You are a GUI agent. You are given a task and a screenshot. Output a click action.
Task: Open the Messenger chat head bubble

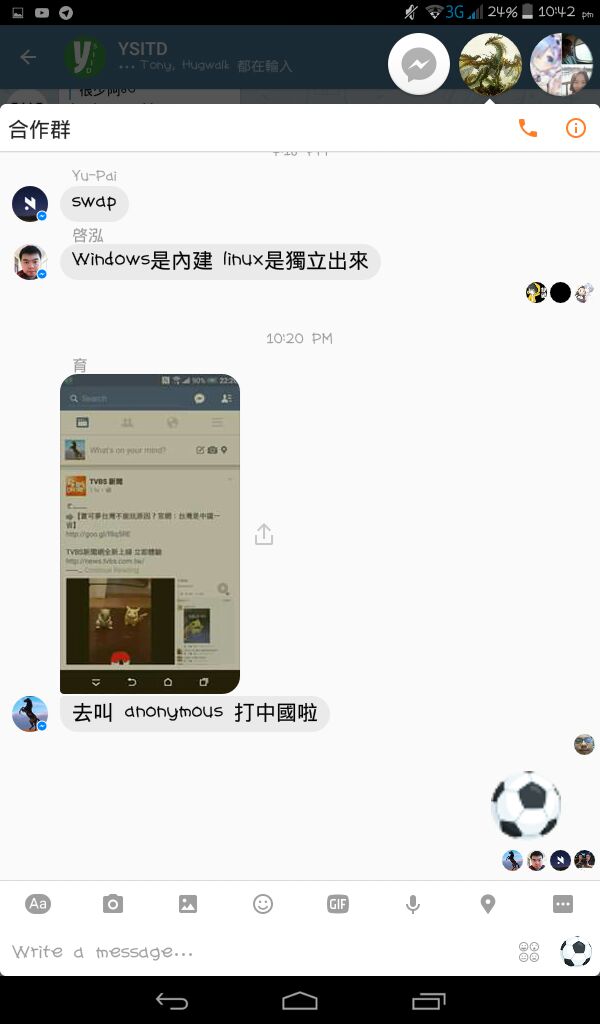click(418, 66)
